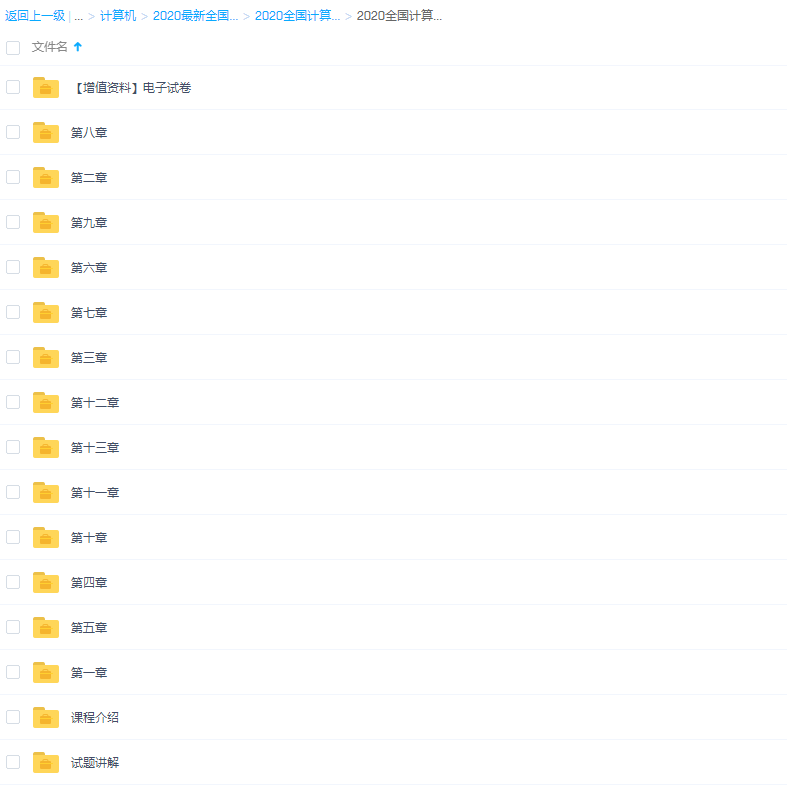787x786 pixels.
Task: Check the box next to 第六章
Action: tap(13, 267)
